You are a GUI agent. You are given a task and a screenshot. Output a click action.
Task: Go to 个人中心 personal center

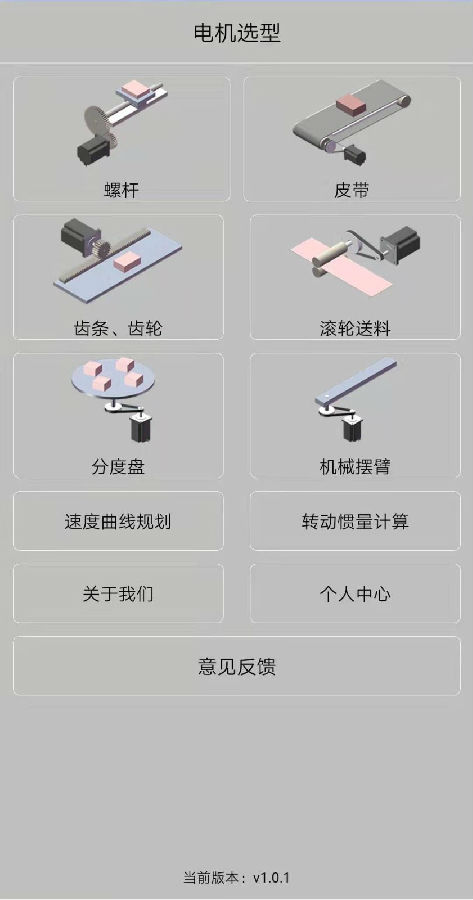[355, 593]
